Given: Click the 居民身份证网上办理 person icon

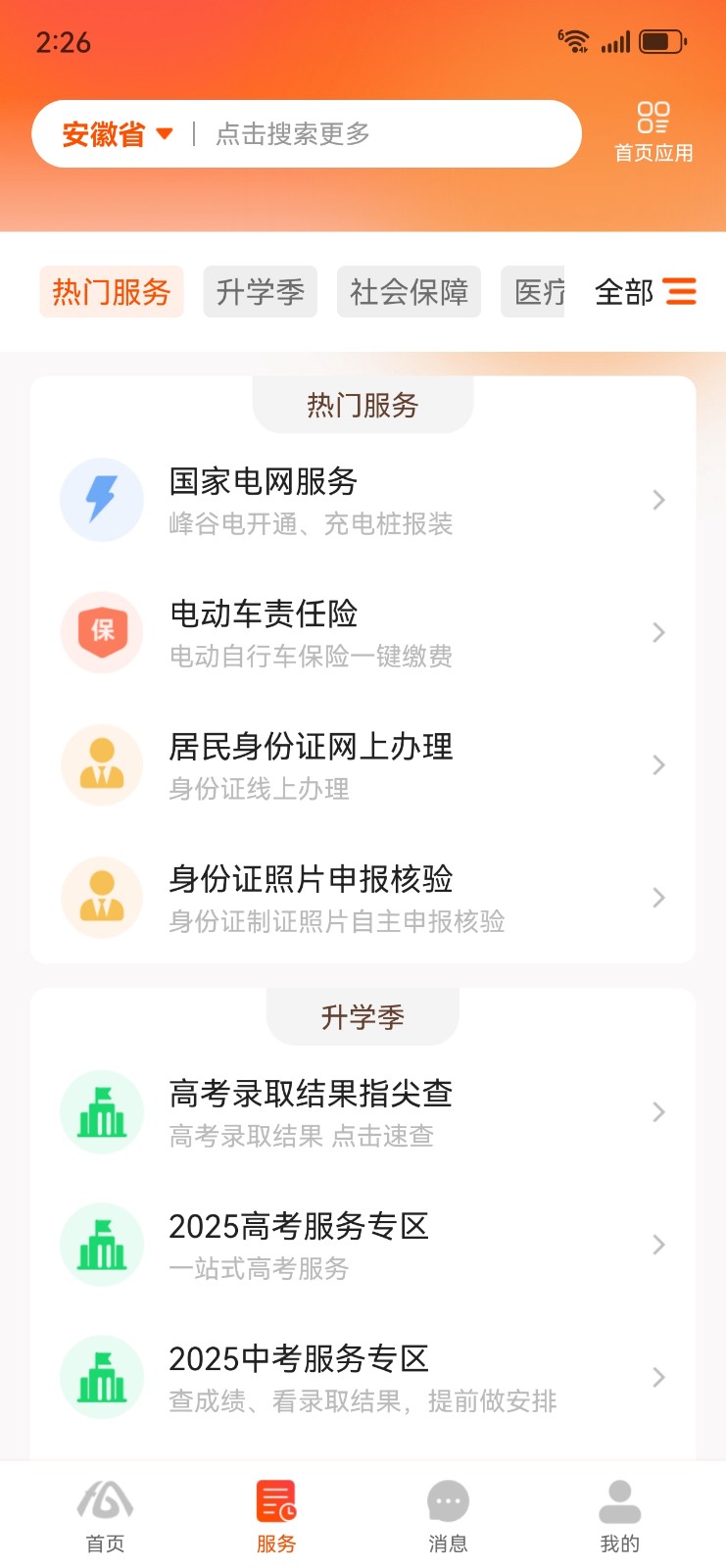Looking at the screenshot, I should [x=102, y=764].
